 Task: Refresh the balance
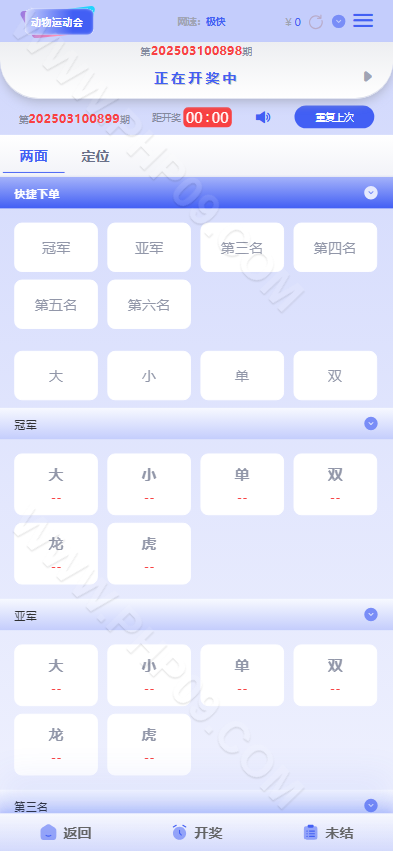[316, 22]
